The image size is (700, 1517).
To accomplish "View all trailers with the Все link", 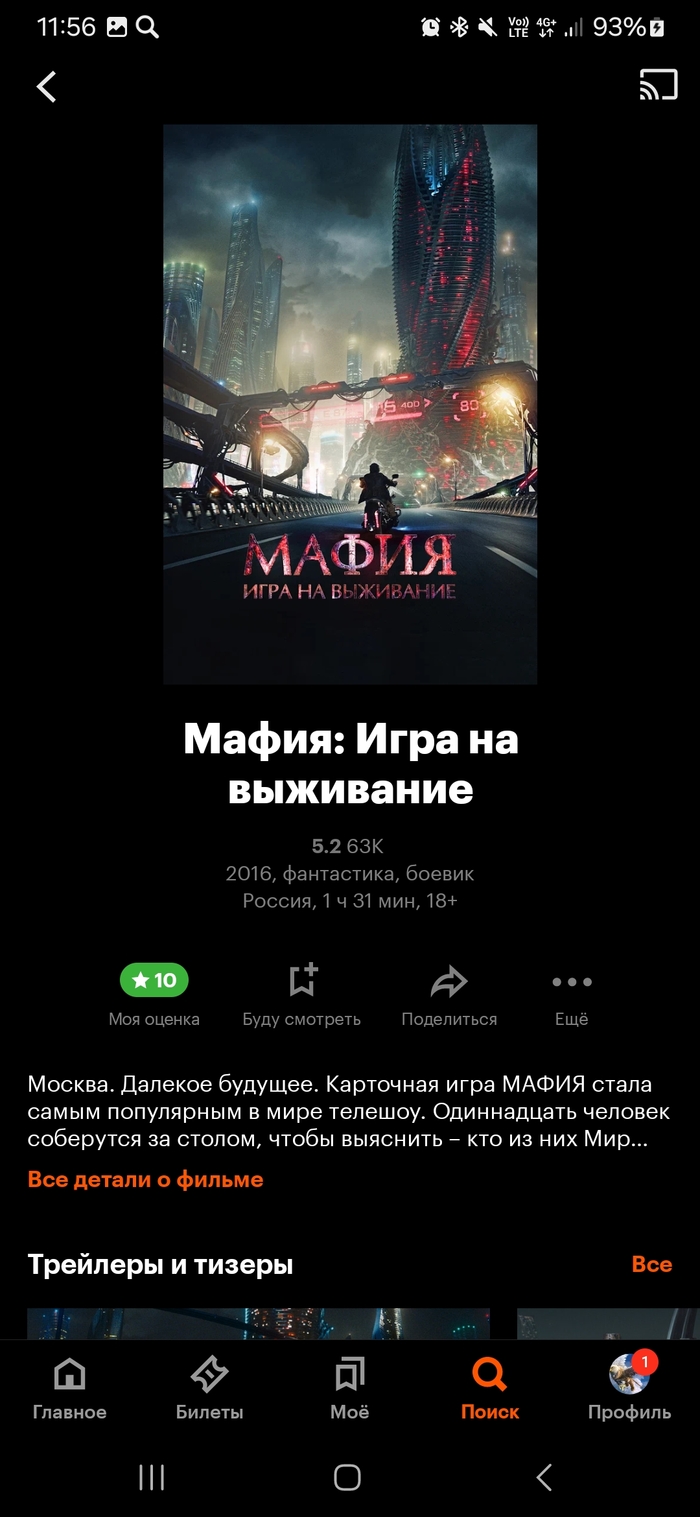I will (651, 1264).
